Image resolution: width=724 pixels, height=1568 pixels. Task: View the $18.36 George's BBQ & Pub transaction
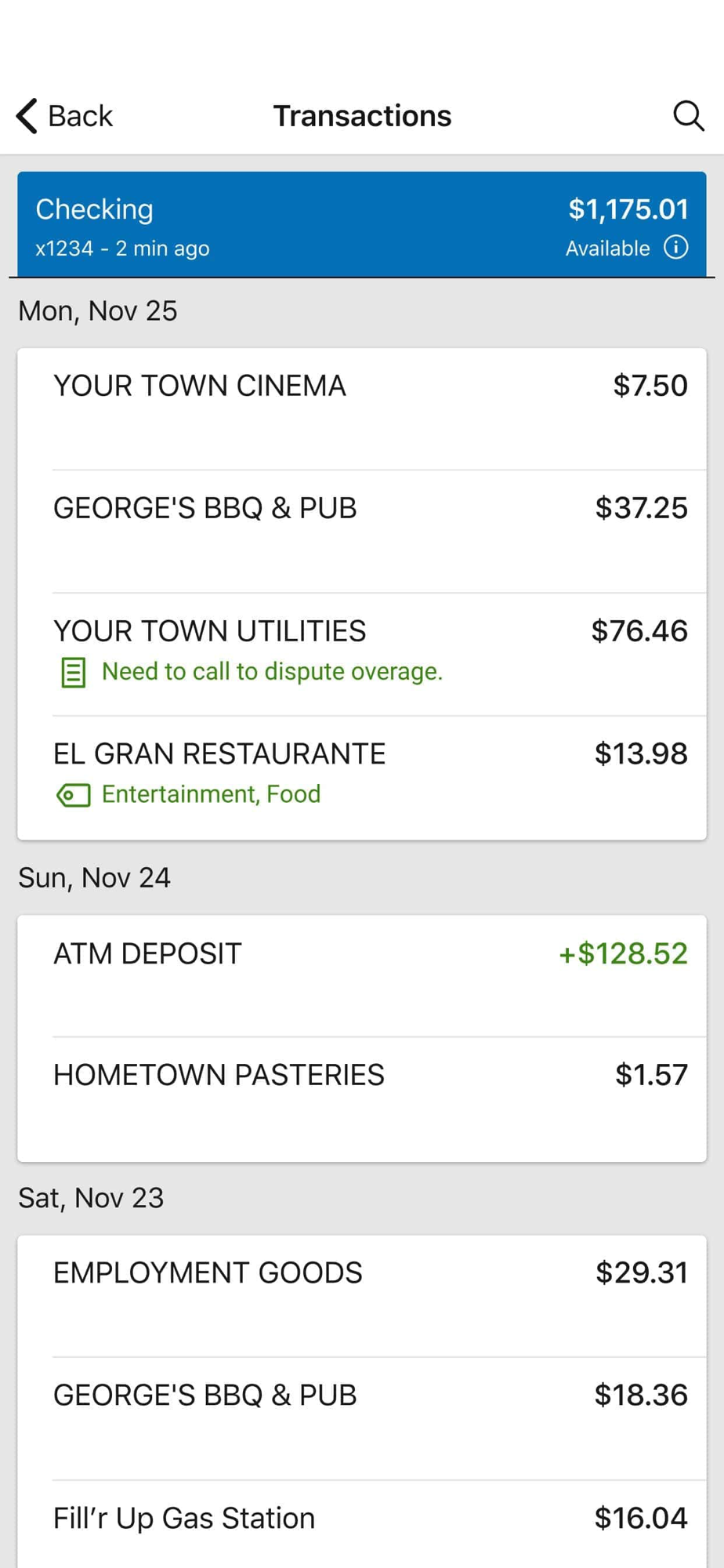361,1417
